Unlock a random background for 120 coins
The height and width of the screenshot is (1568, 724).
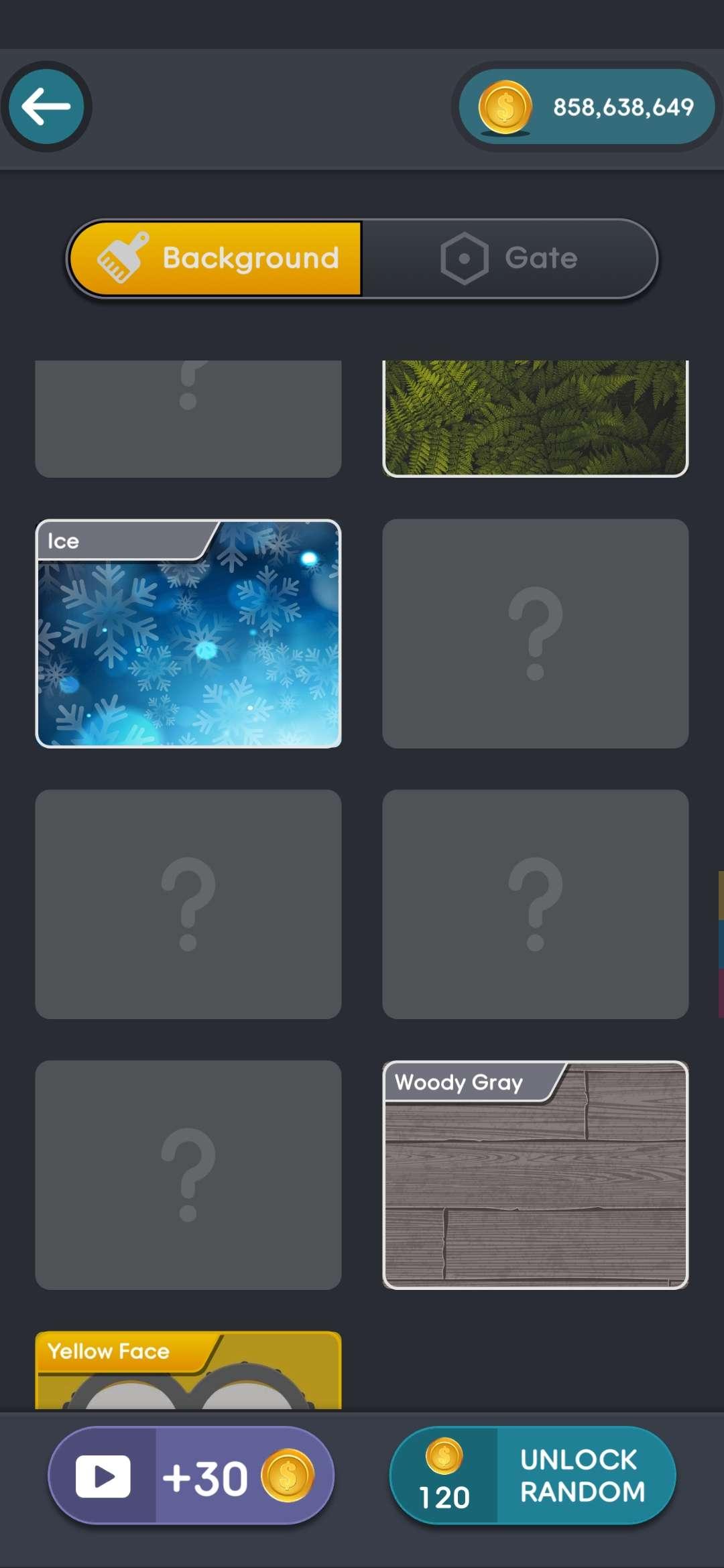(533, 1476)
